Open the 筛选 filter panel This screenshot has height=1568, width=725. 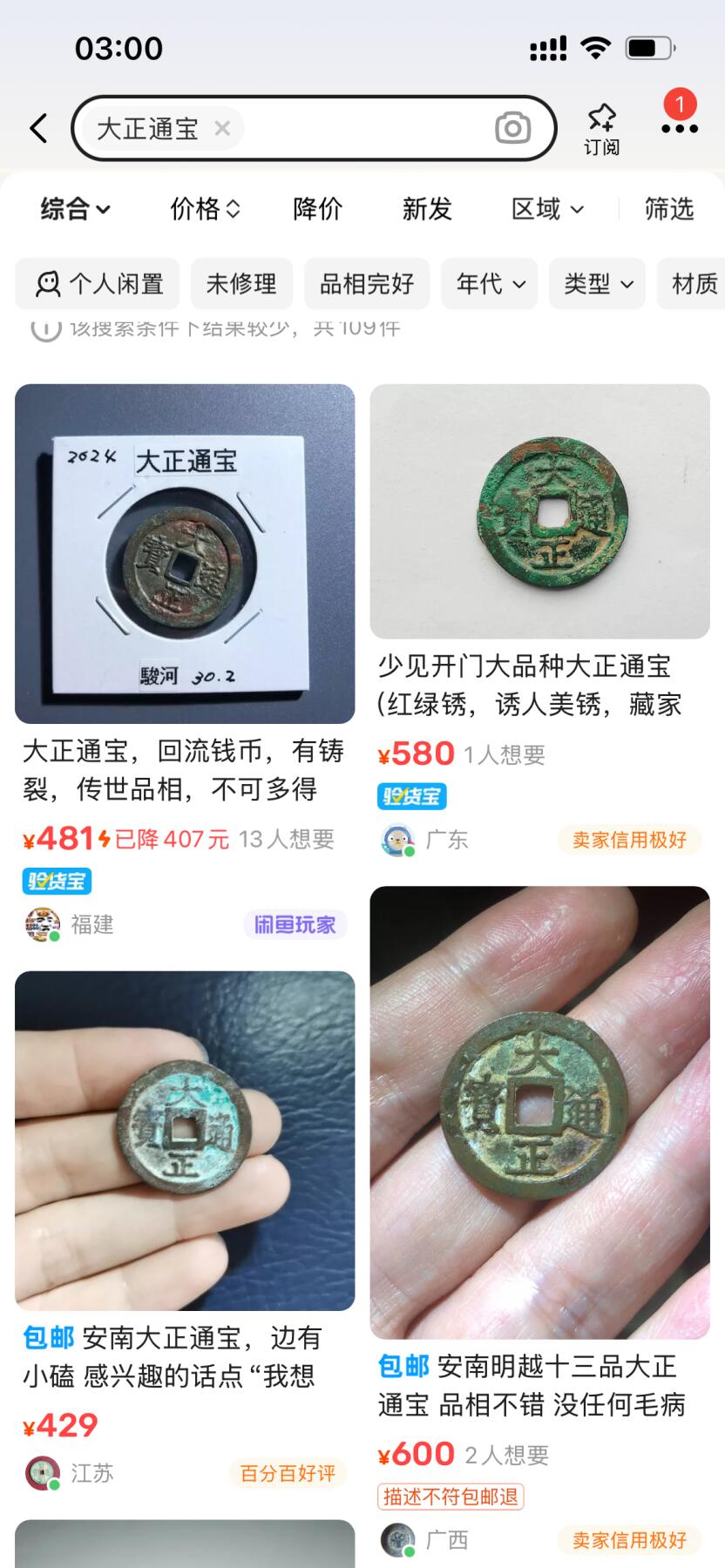coord(668,209)
